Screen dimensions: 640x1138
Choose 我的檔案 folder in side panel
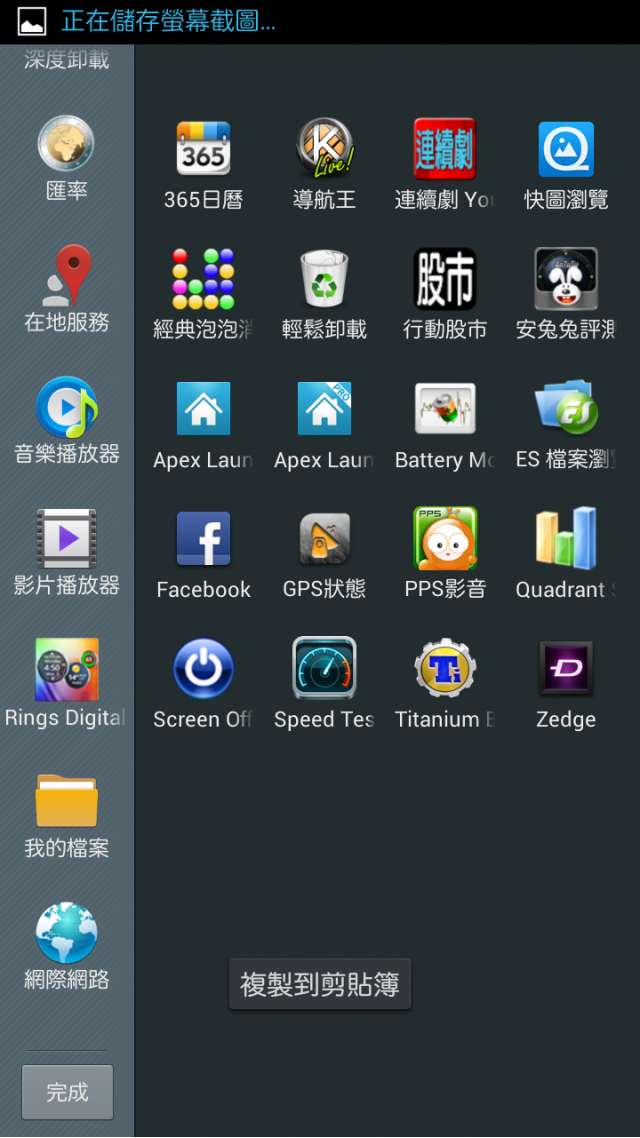(x=67, y=816)
